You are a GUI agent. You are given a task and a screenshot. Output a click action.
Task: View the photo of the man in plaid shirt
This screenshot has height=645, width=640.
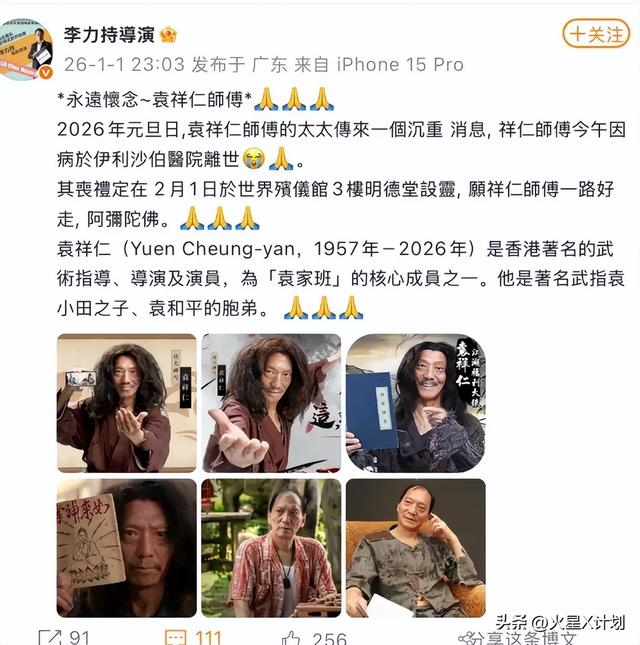(271, 547)
